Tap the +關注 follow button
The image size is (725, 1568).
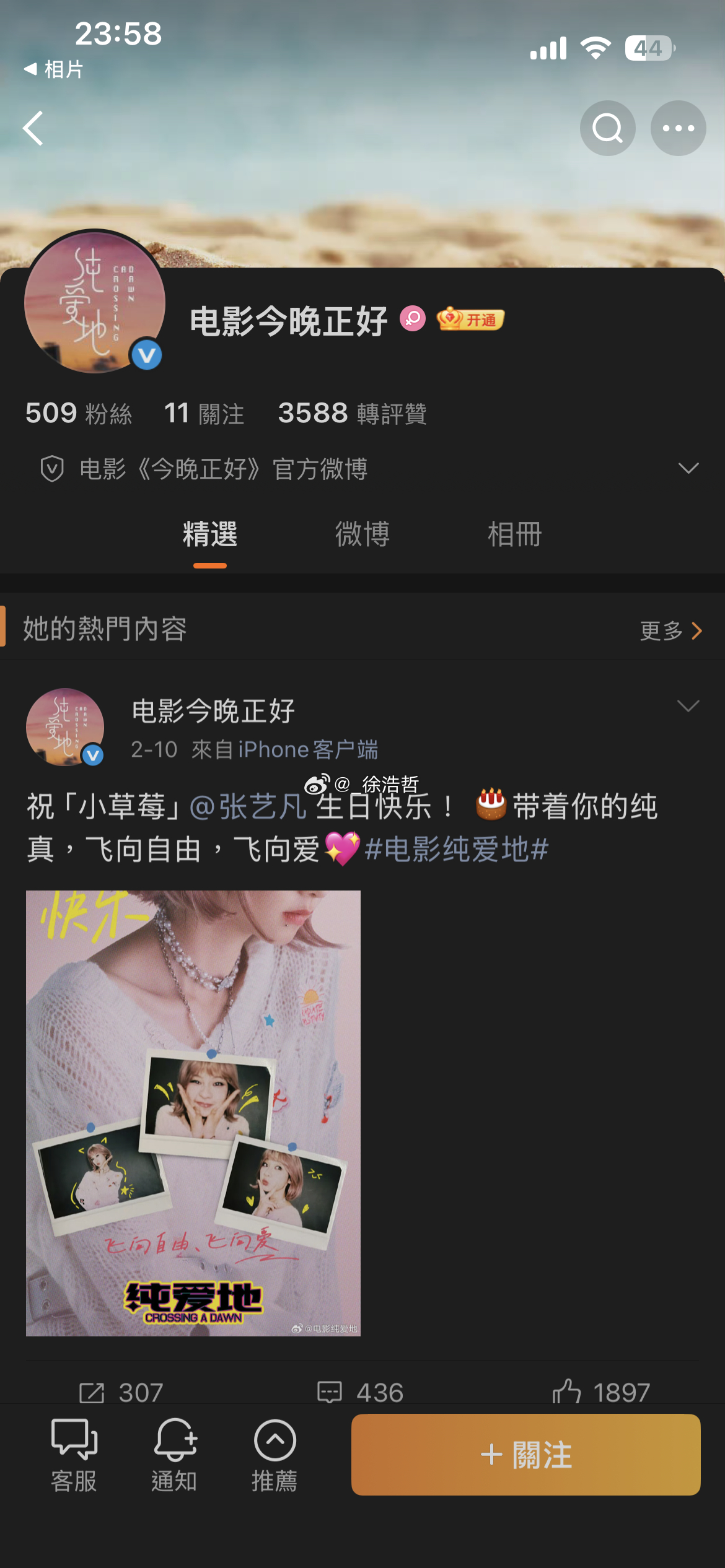526,1457
